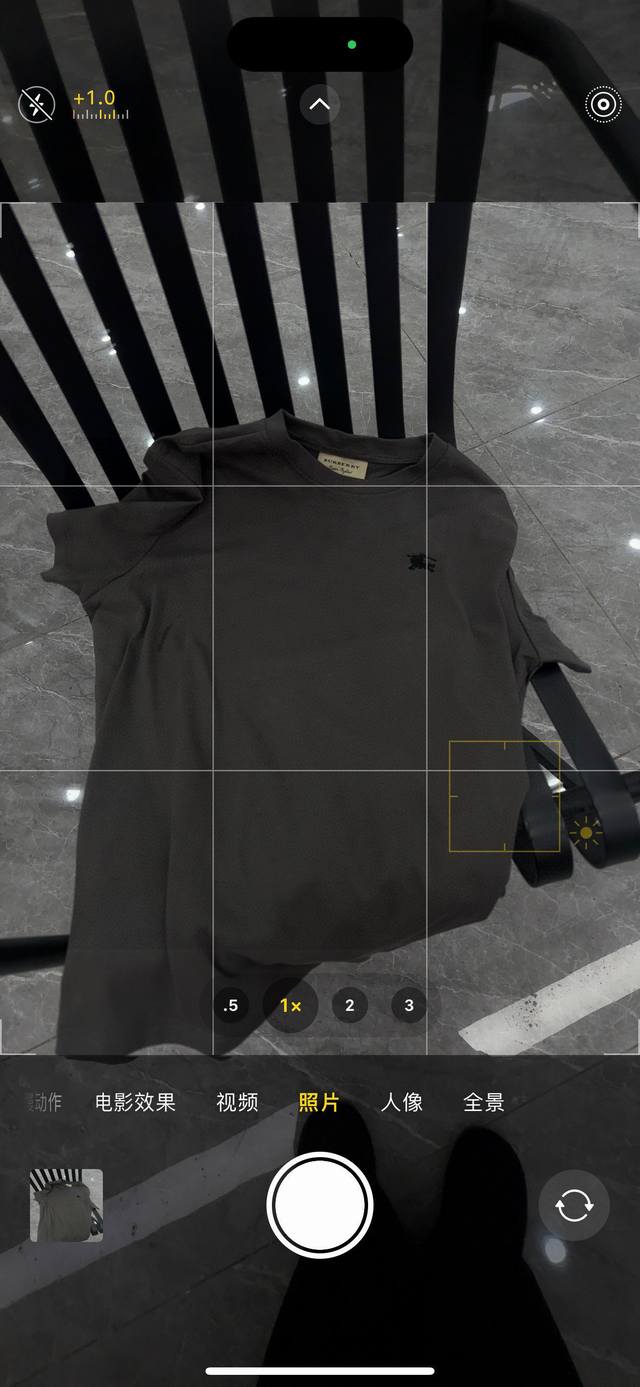The height and width of the screenshot is (1387, 640).
Task: Tap the +1.0 exposure indicator
Action: point(99,104)
